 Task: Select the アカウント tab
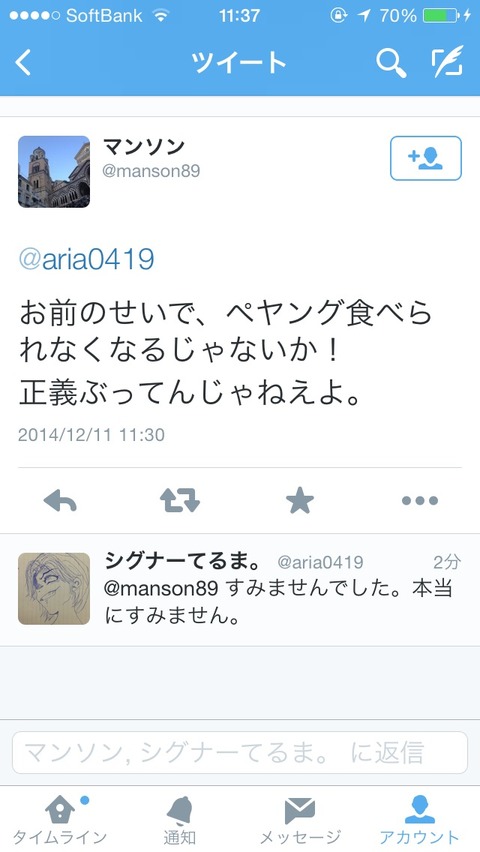(x=420, y=820)
